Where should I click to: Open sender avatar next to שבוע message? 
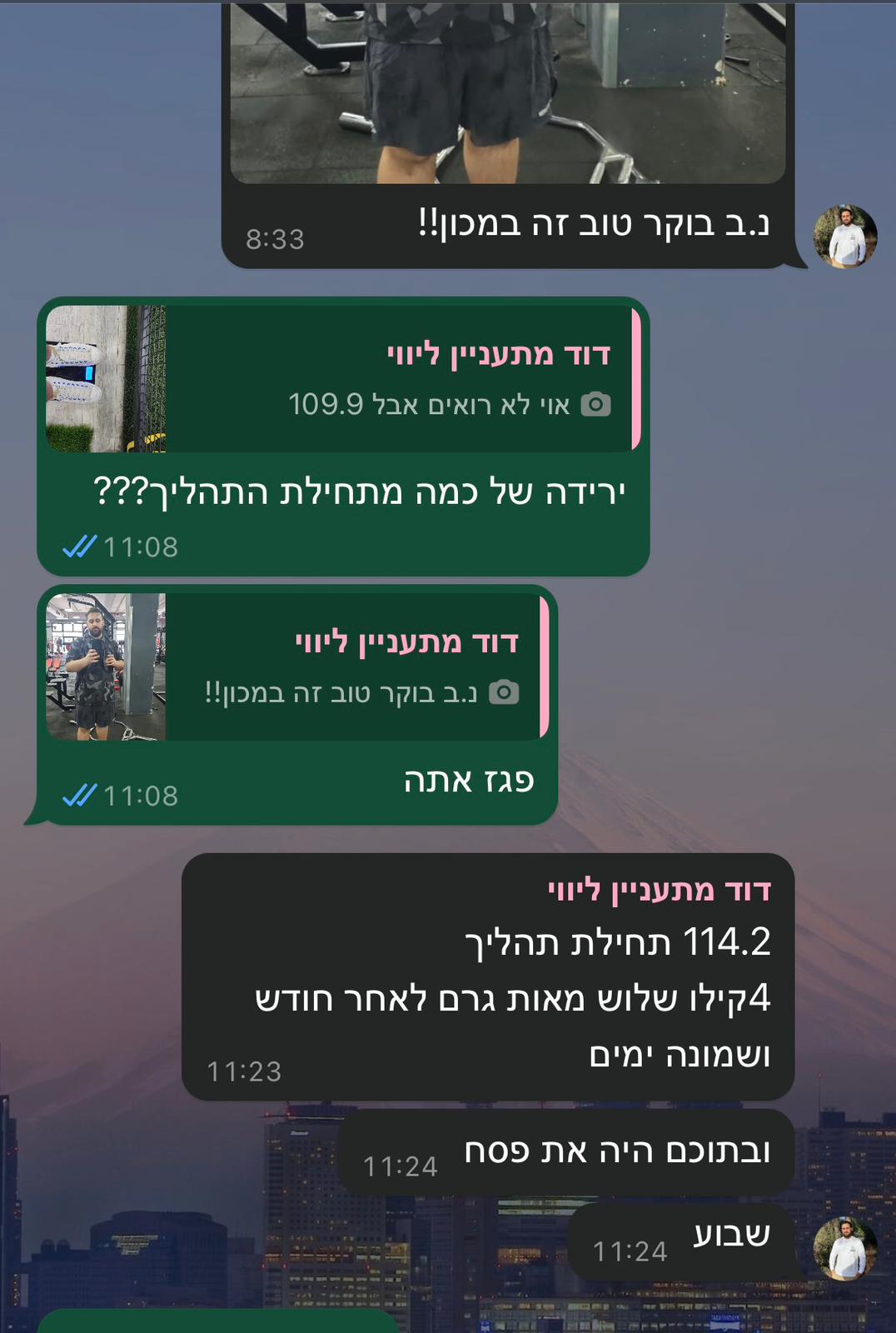click(x=844, y=1248)
